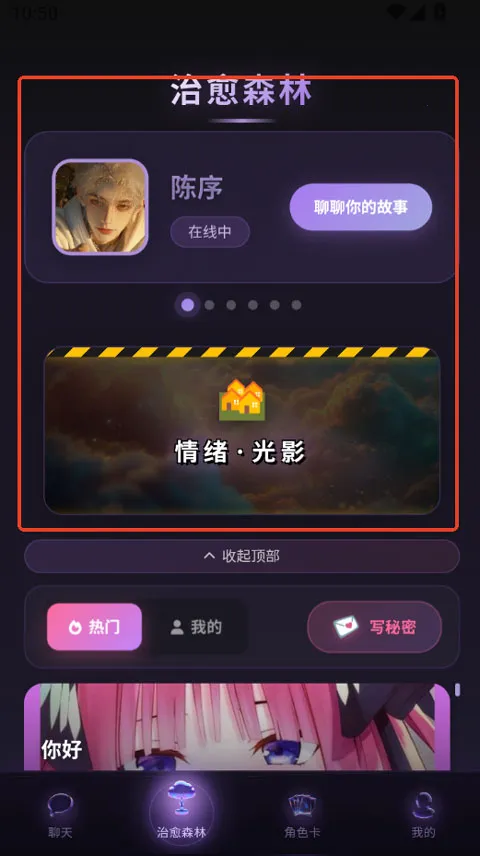
Task: Open the 我的 bottom navigation tab
Action: tap(423, 815)
